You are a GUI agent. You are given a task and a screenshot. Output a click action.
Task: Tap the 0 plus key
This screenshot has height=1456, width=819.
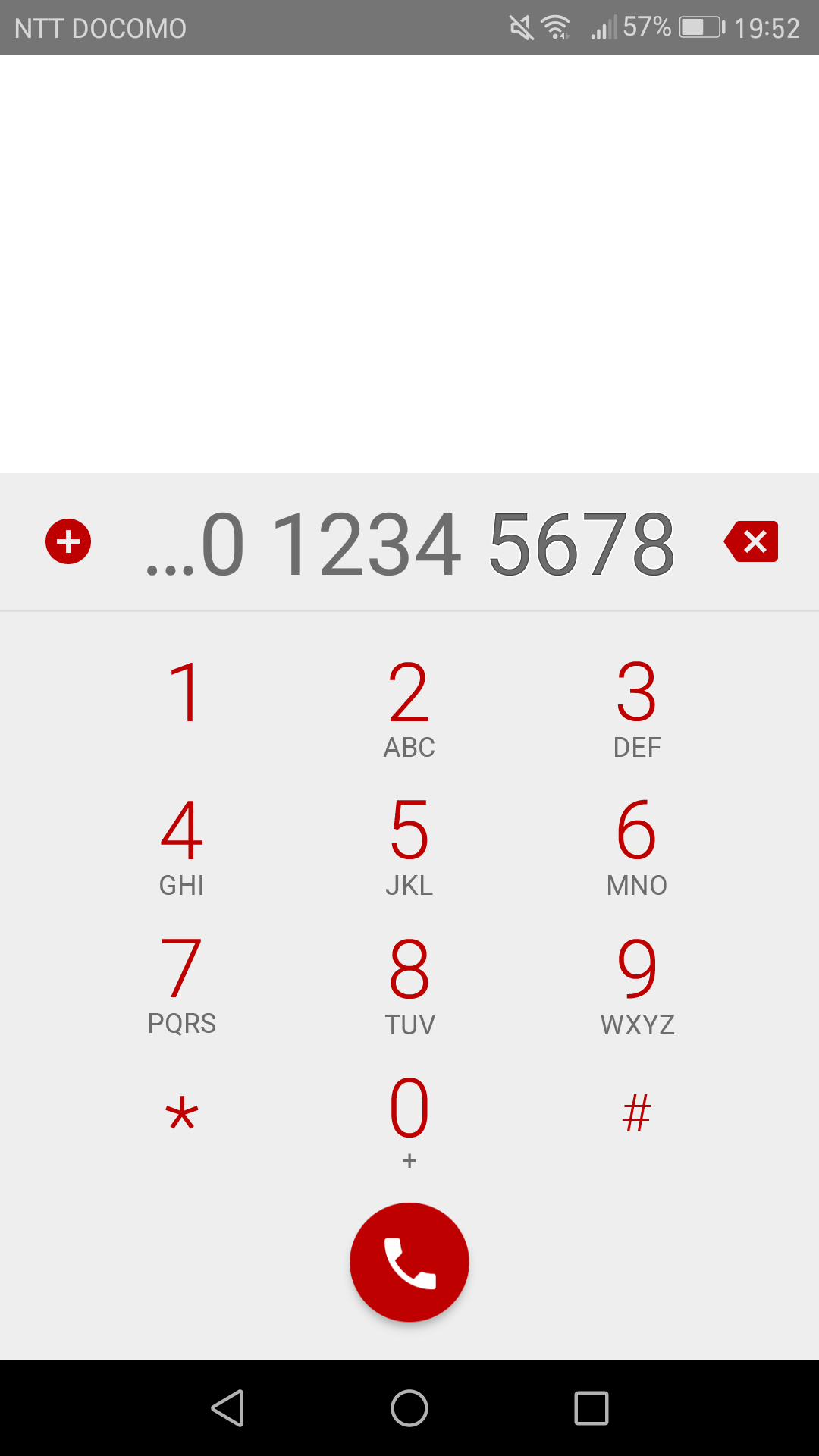click(409, 1119)
